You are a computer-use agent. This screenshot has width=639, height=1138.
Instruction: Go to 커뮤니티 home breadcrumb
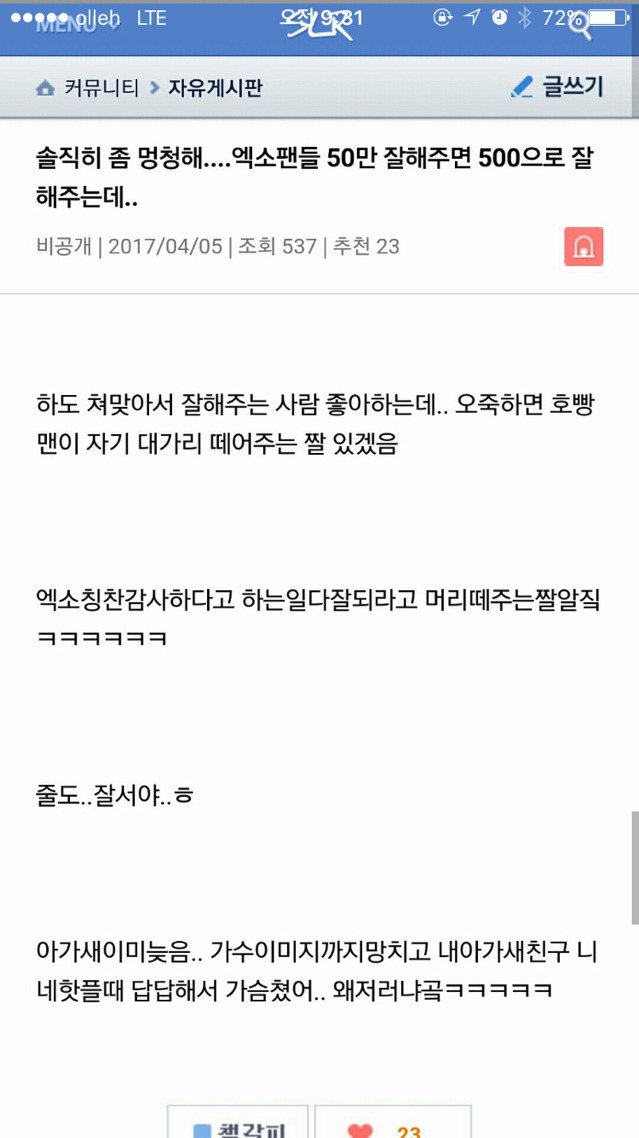pos(88,88)
